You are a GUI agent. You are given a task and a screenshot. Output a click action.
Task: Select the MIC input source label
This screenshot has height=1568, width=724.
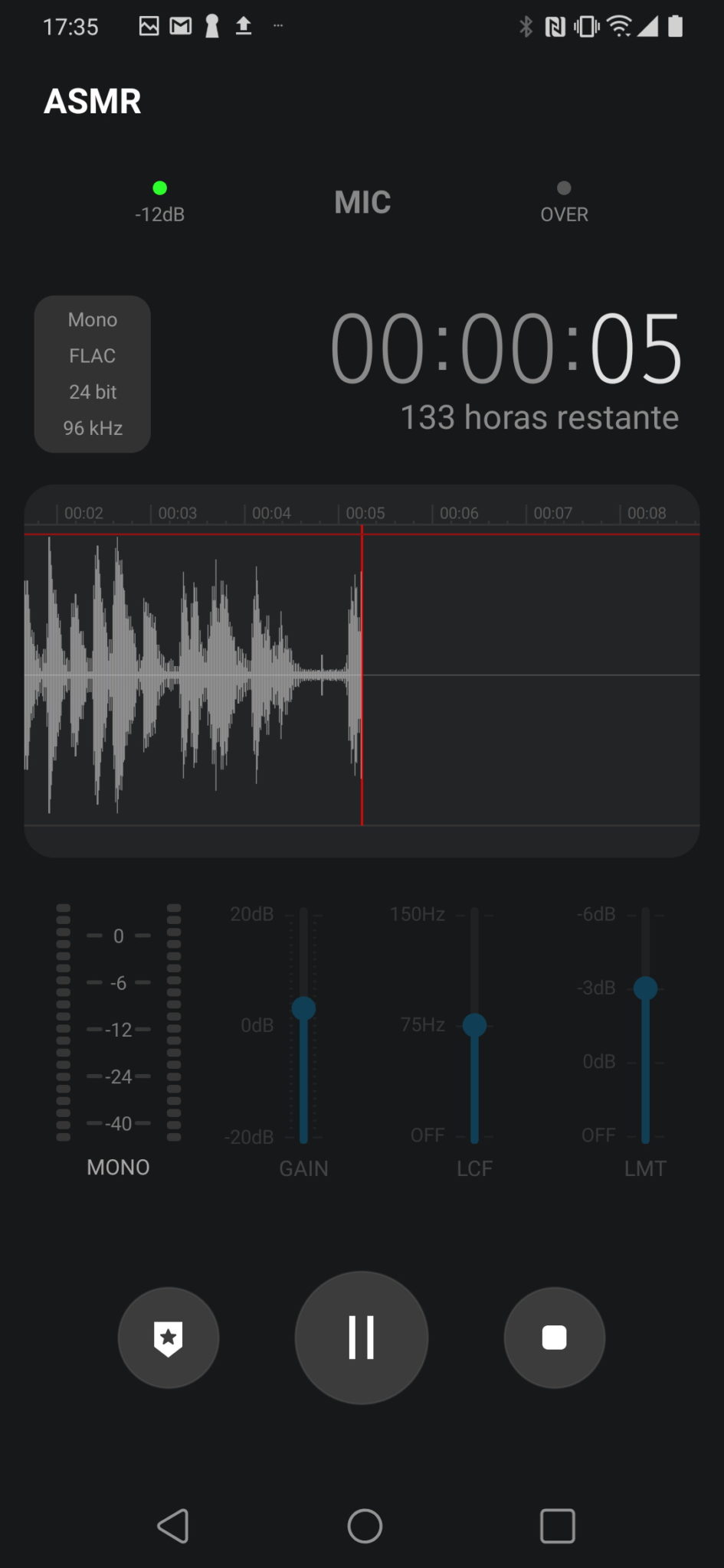click(362, 202)
